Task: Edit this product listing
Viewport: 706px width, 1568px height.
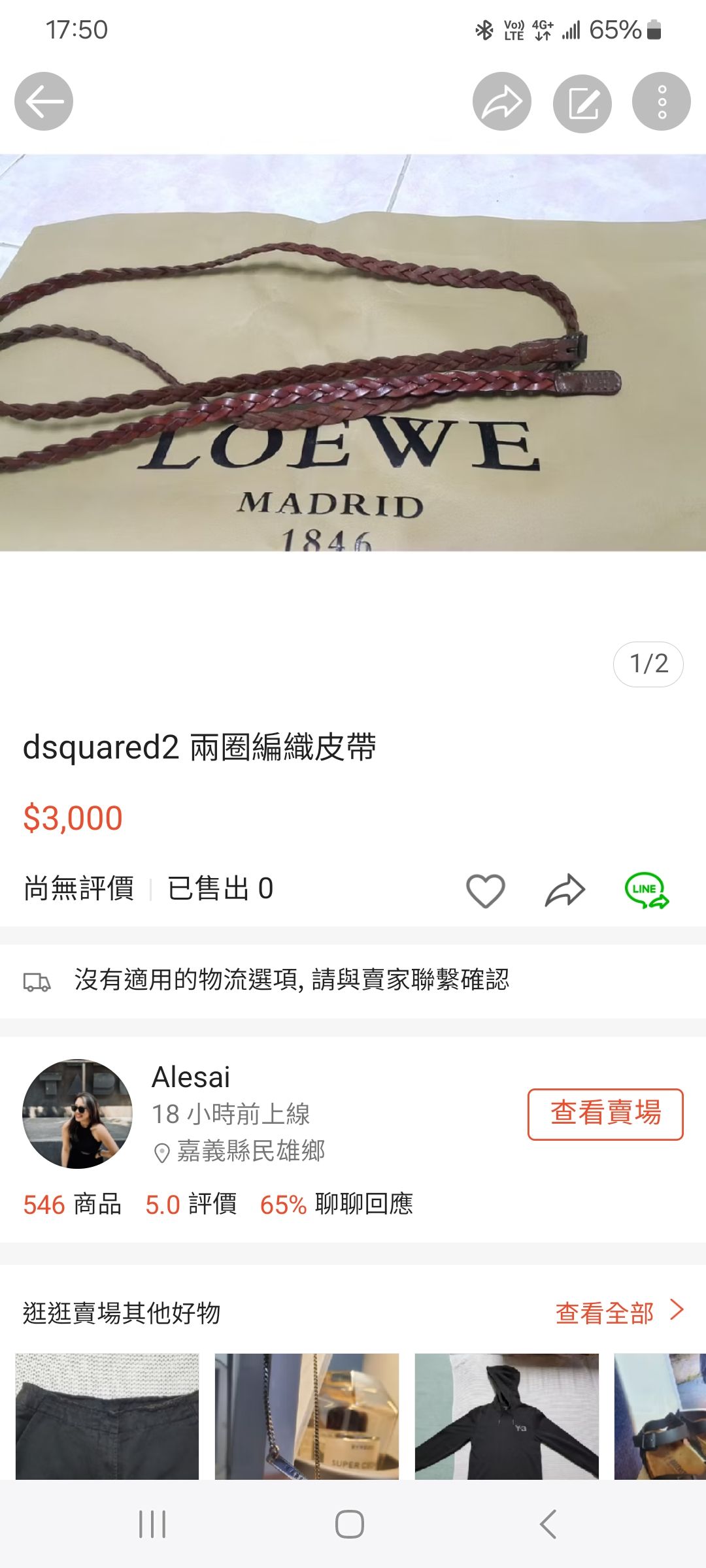Action: coord(582,103)
